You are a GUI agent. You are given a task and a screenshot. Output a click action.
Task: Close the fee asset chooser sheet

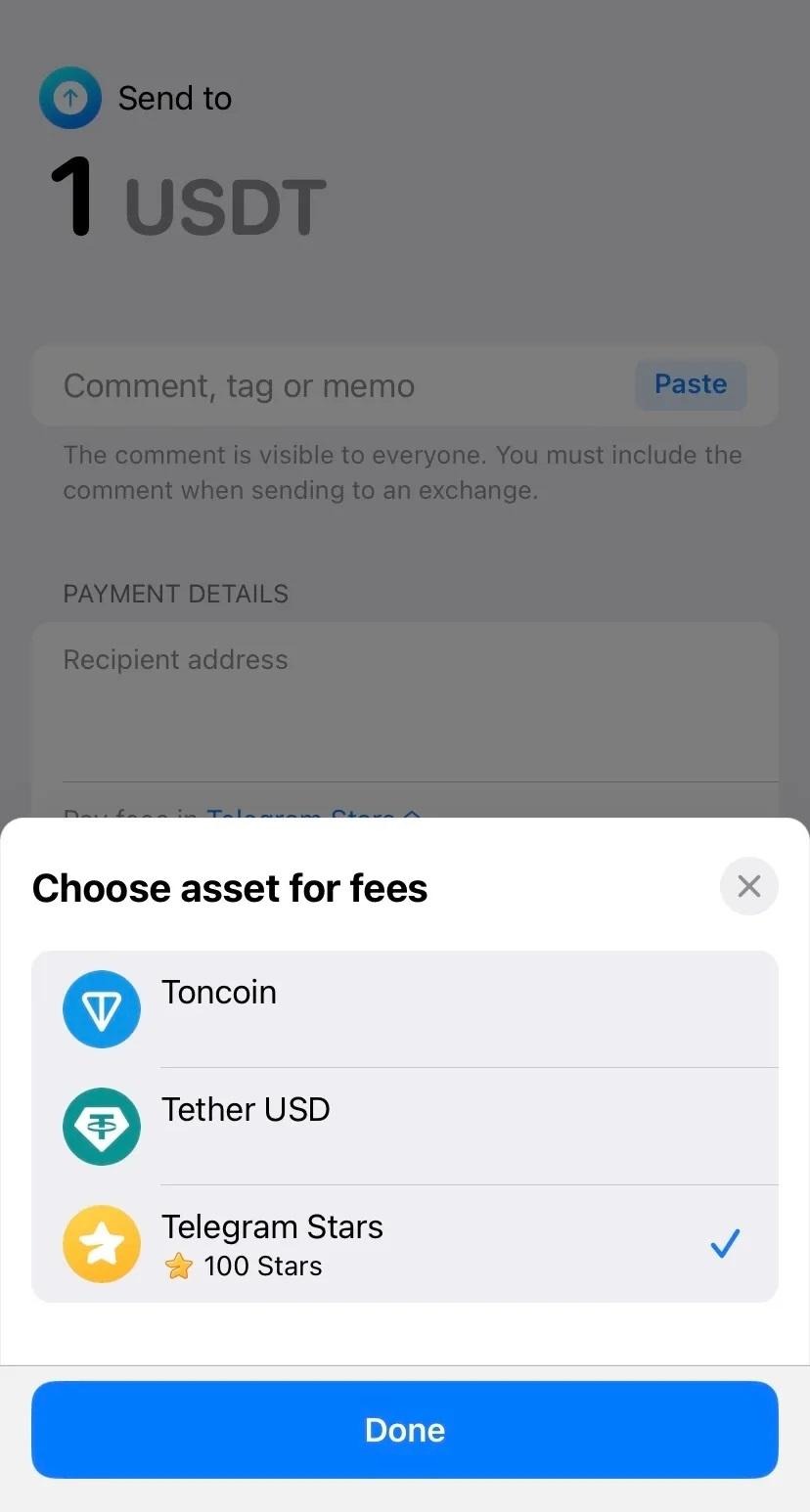point(748,886)
